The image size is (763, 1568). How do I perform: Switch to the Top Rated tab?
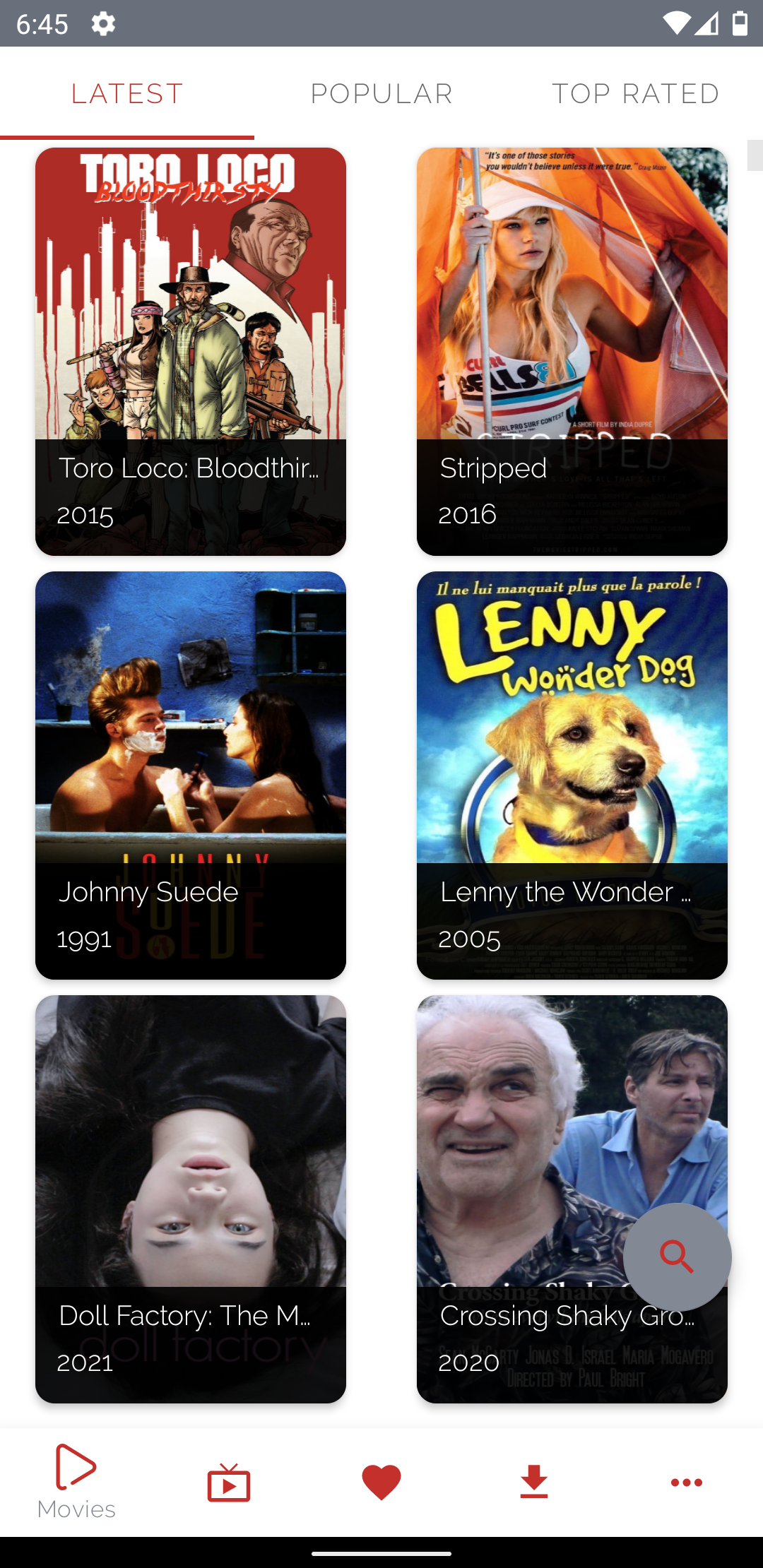[636, 93]
